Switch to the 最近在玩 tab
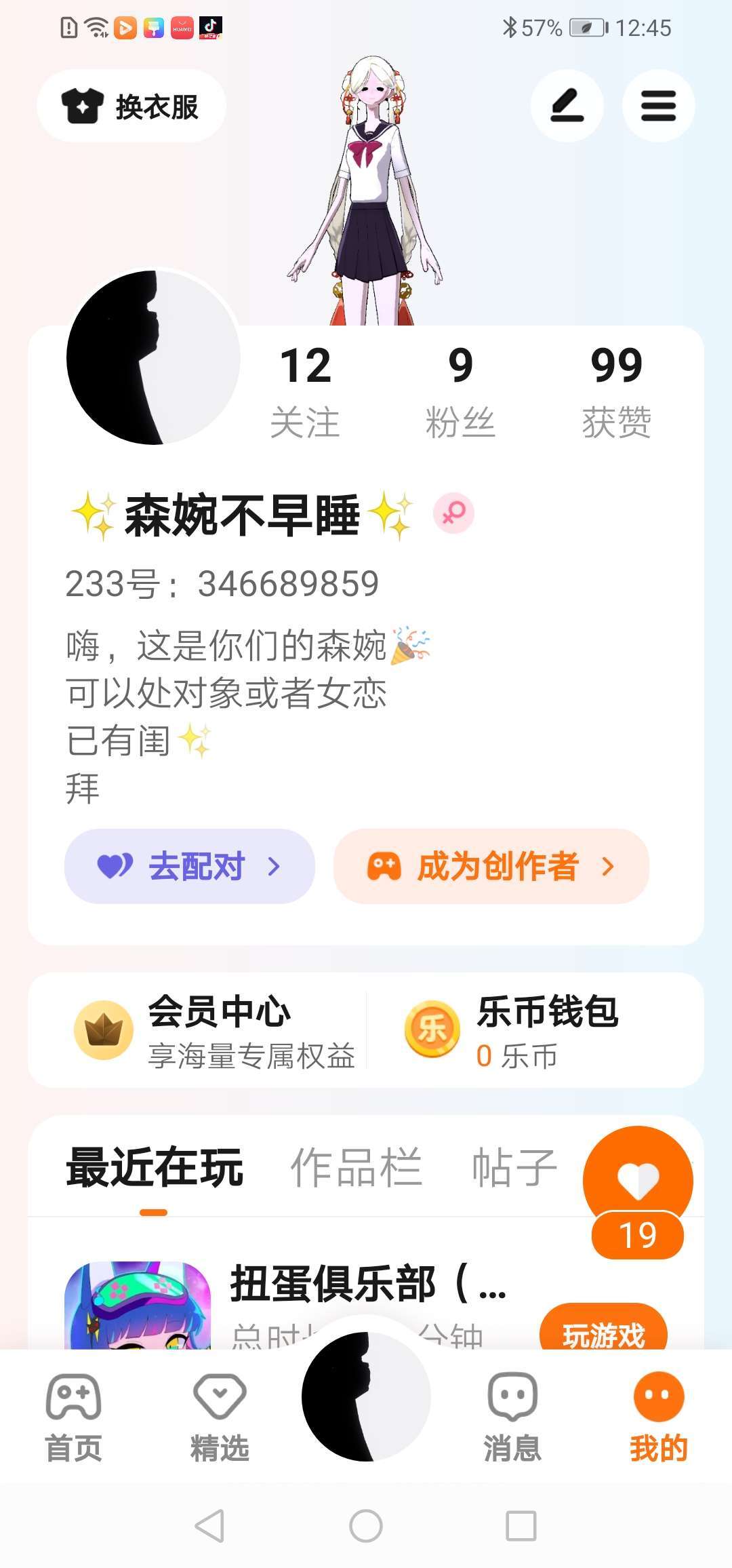The height and width of the screenshot is (1568, 732). pos(155,1168)
